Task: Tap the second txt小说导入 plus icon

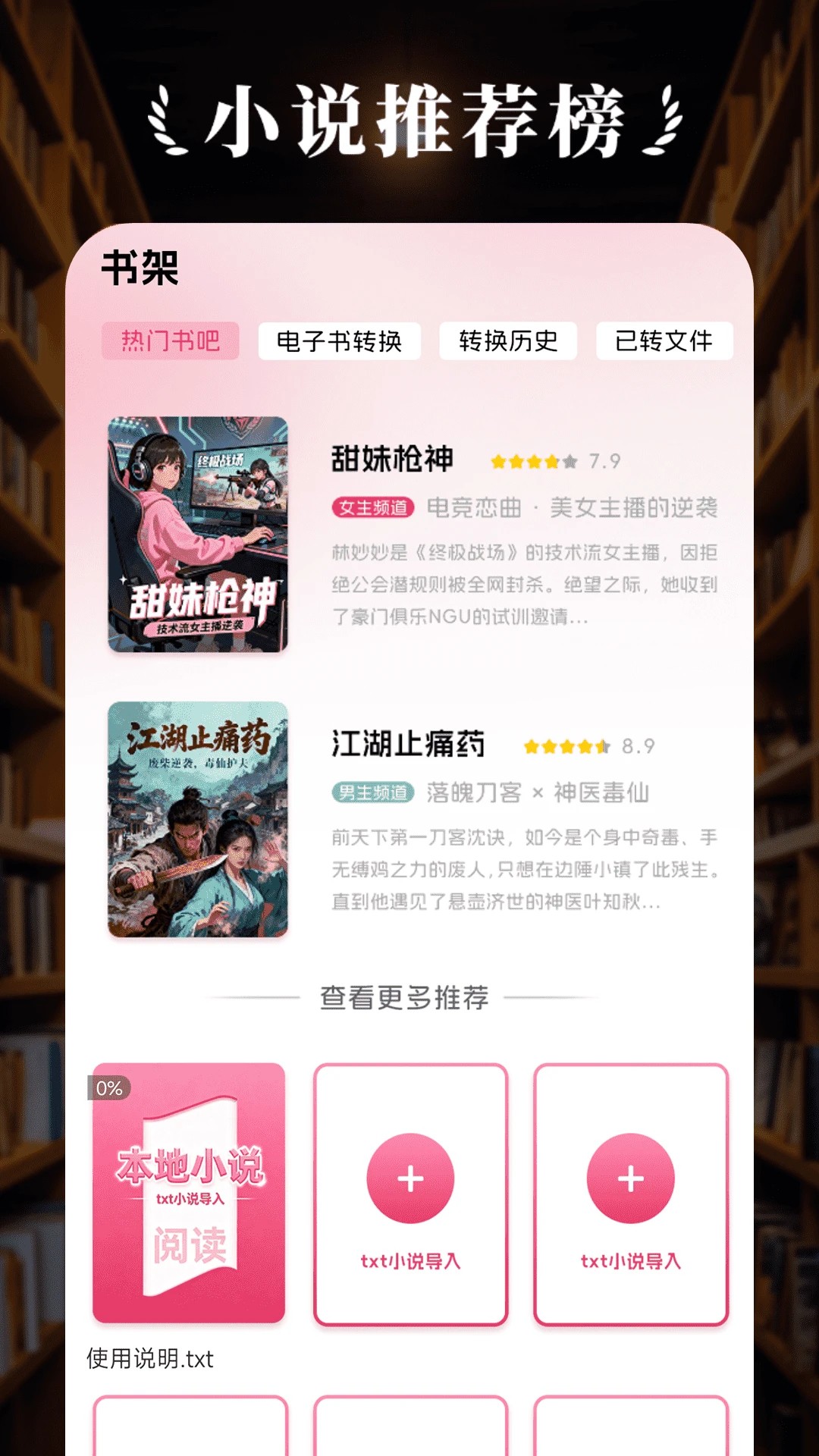Action: point(630,1176)
